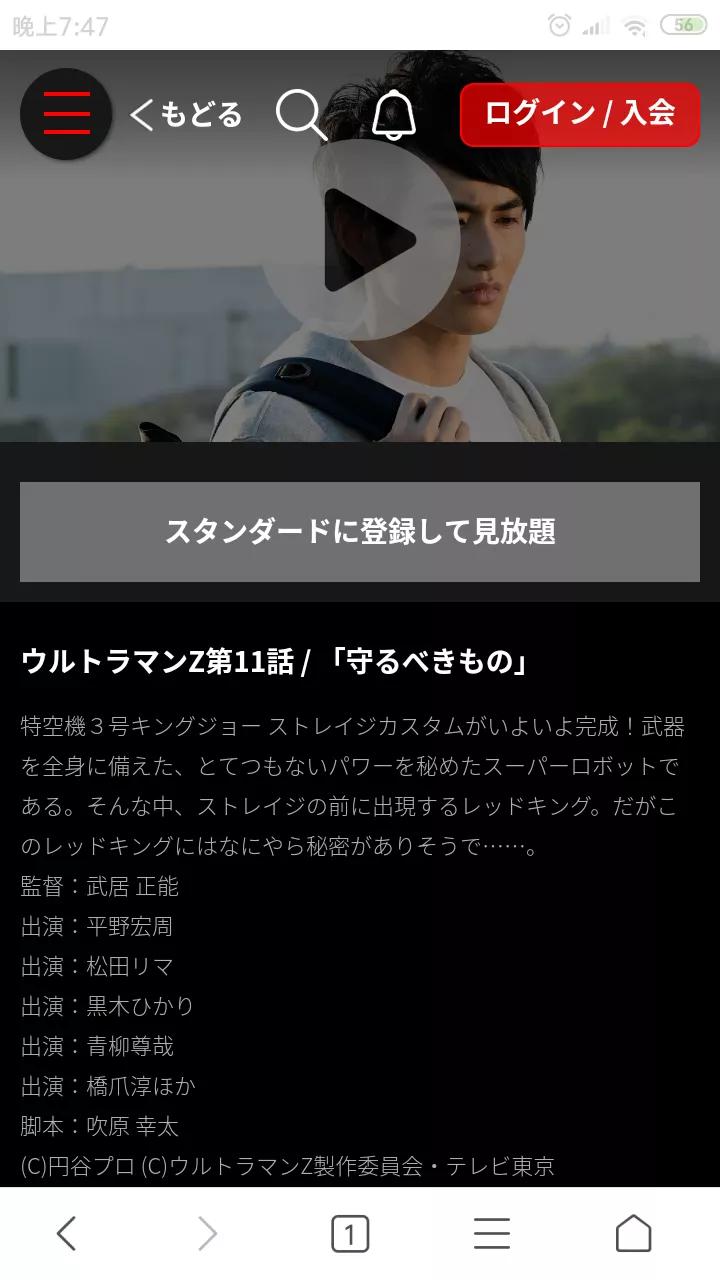Screen dimensions: 720x1280
Task: Open the bottom browser menu icon
Action: pos(490,1235)
